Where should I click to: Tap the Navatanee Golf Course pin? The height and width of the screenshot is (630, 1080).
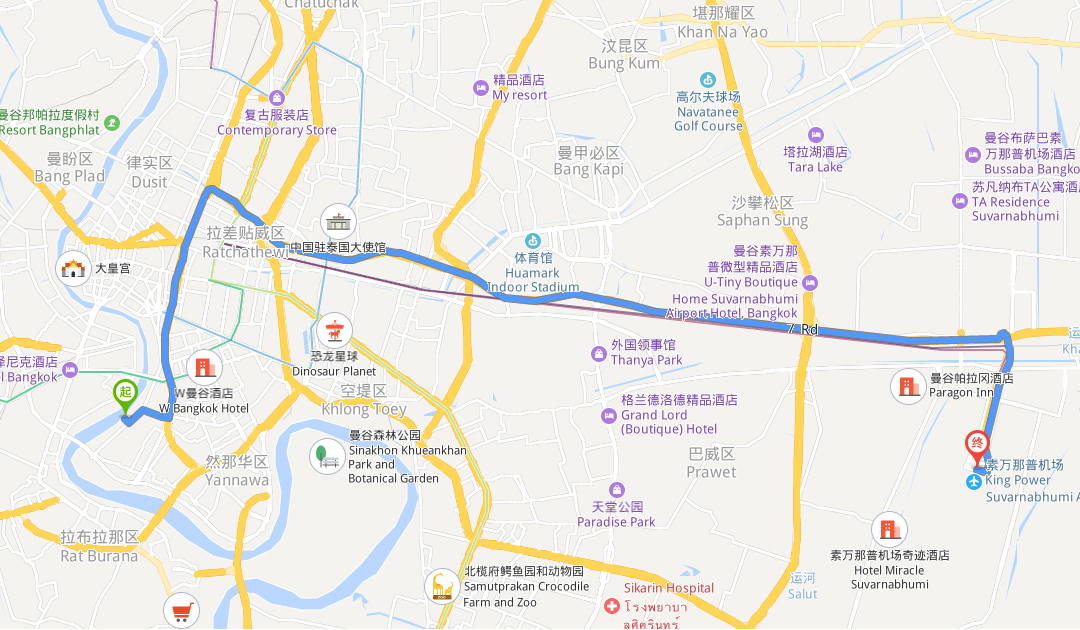708,80
